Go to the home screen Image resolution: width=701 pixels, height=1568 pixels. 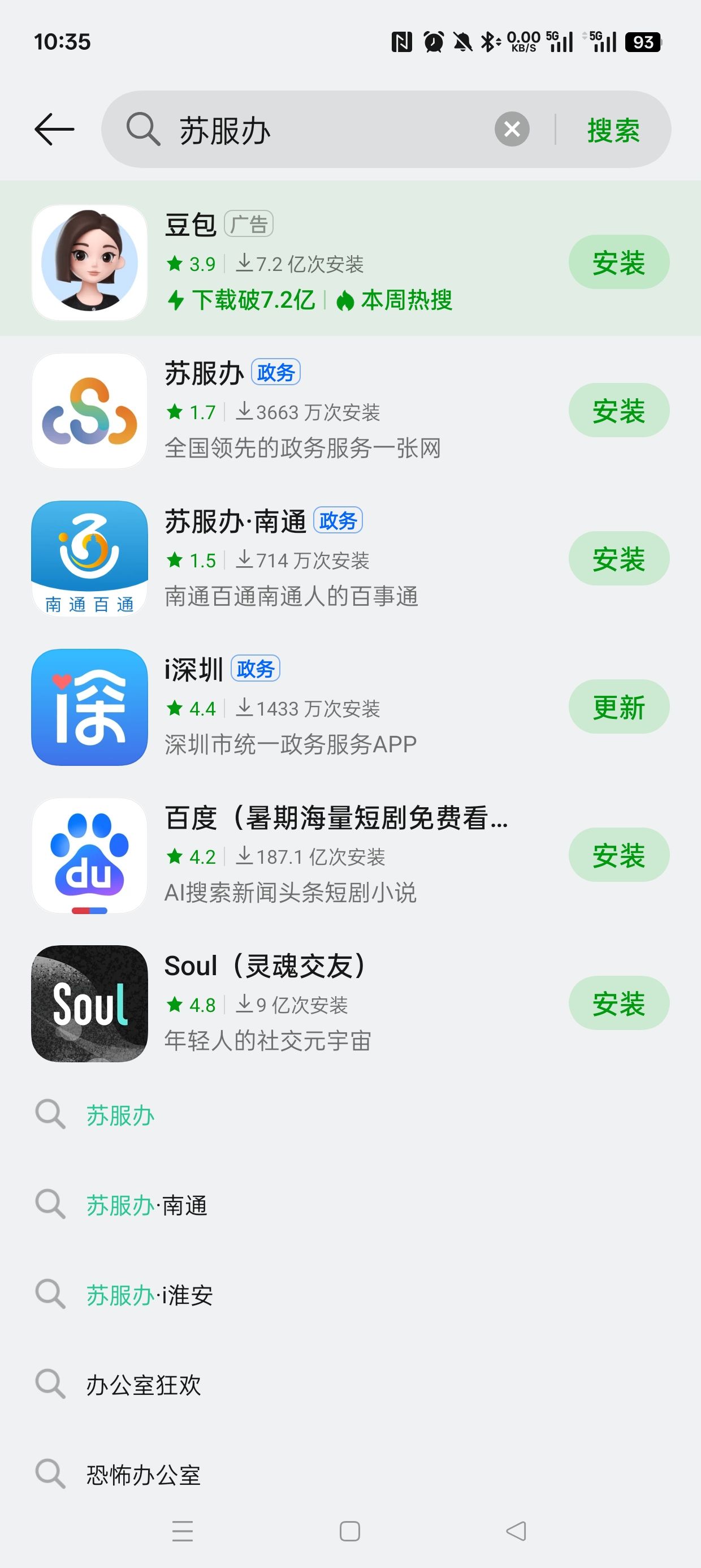[350, 1531]
